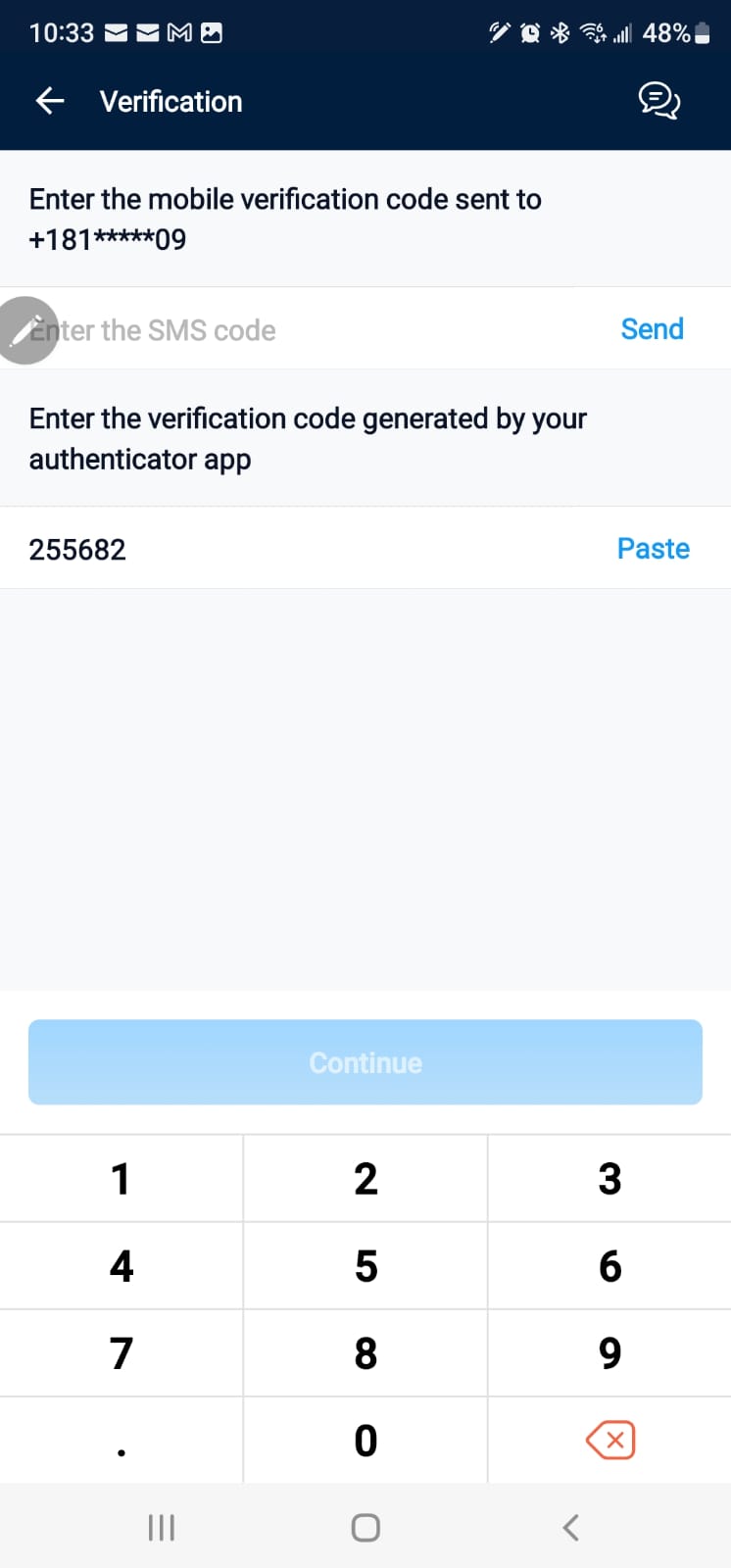
Task: Enter digit 1 on keypad
Action: pos(121,1179)
